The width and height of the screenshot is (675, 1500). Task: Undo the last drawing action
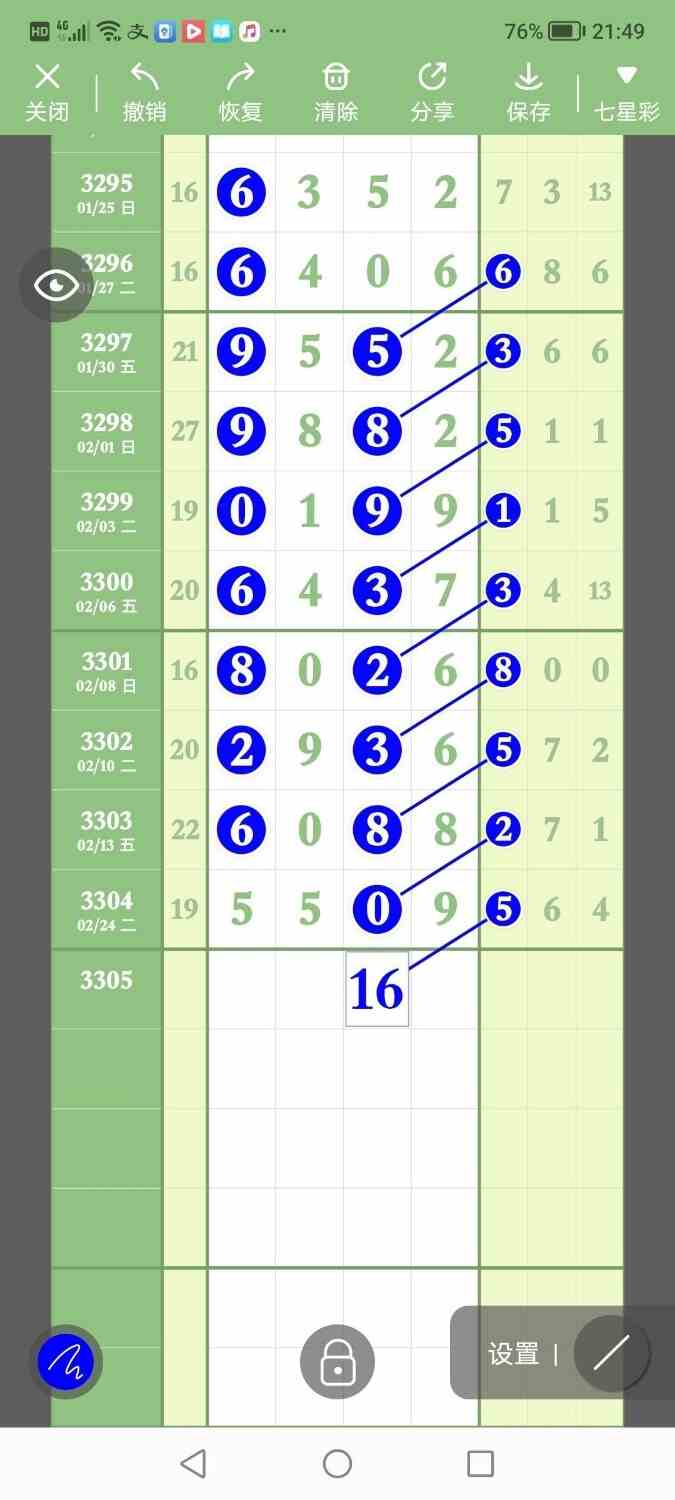click(x=144, y=91)
